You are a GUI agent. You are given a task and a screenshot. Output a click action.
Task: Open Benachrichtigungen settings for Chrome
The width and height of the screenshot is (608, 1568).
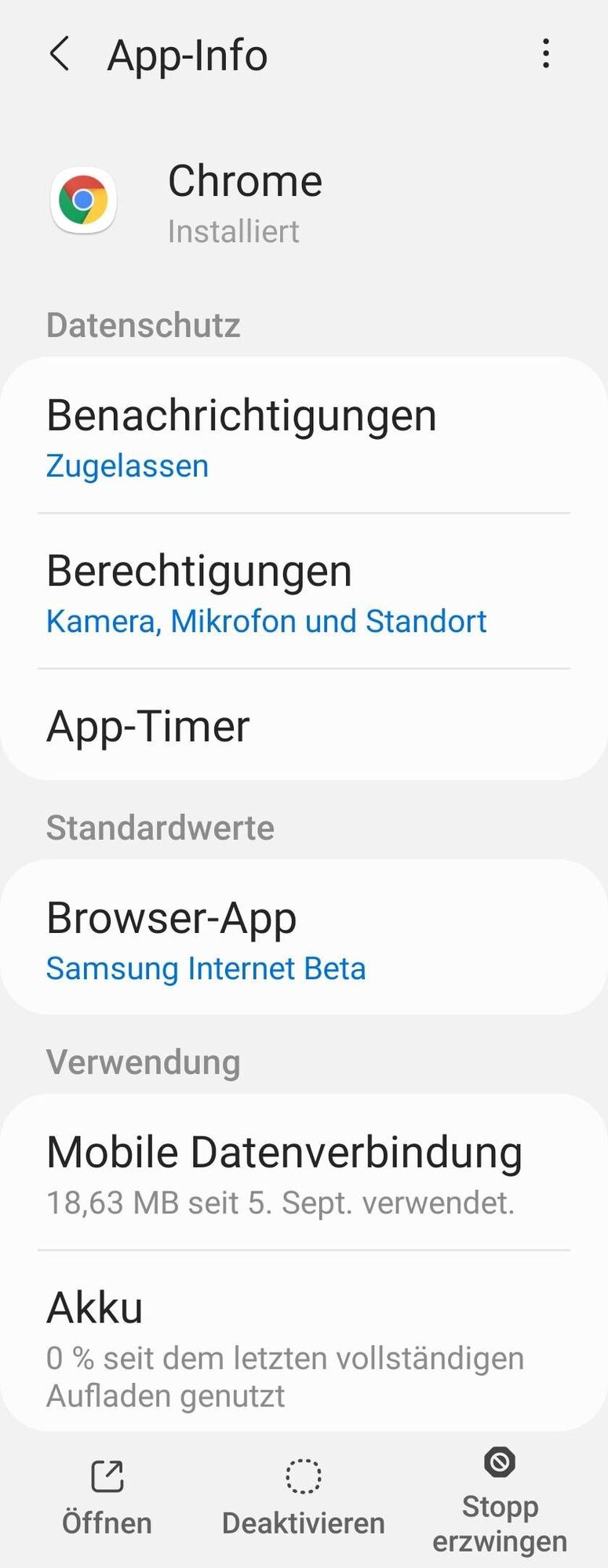[304, 437]
